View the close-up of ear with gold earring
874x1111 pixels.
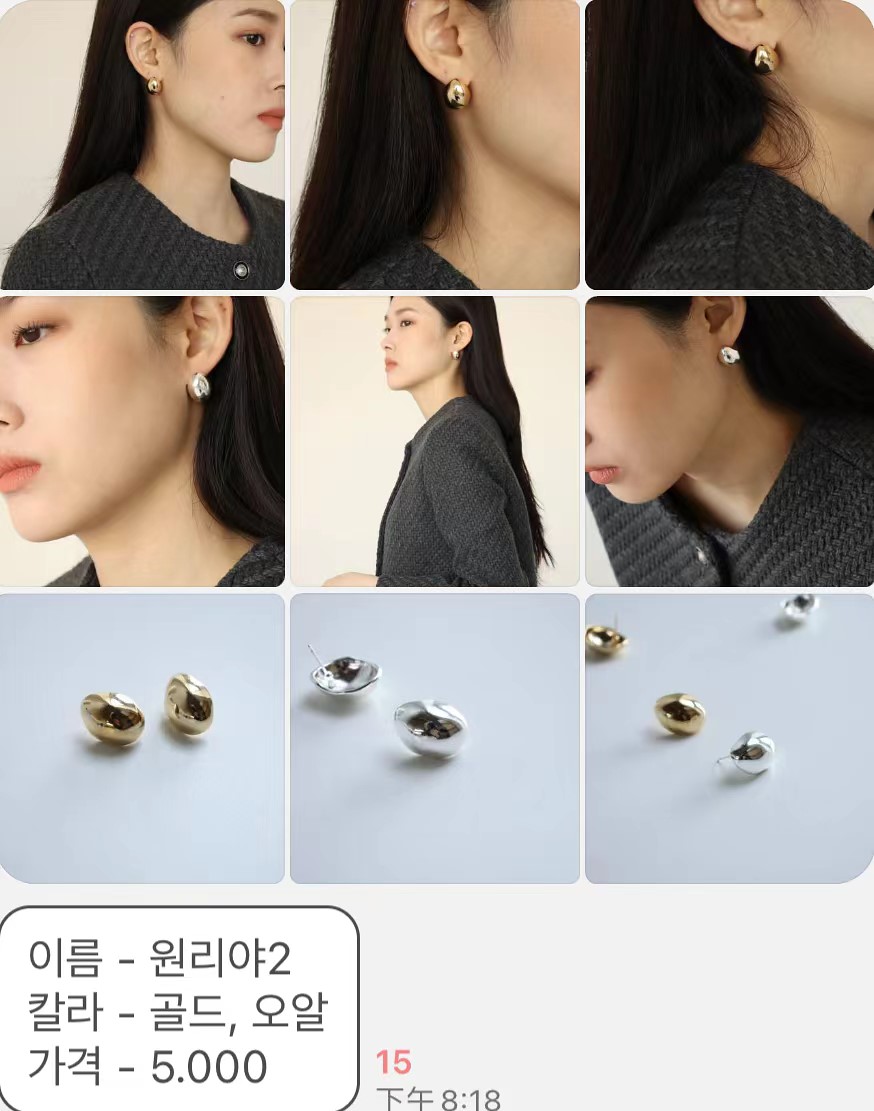(434, 145)
